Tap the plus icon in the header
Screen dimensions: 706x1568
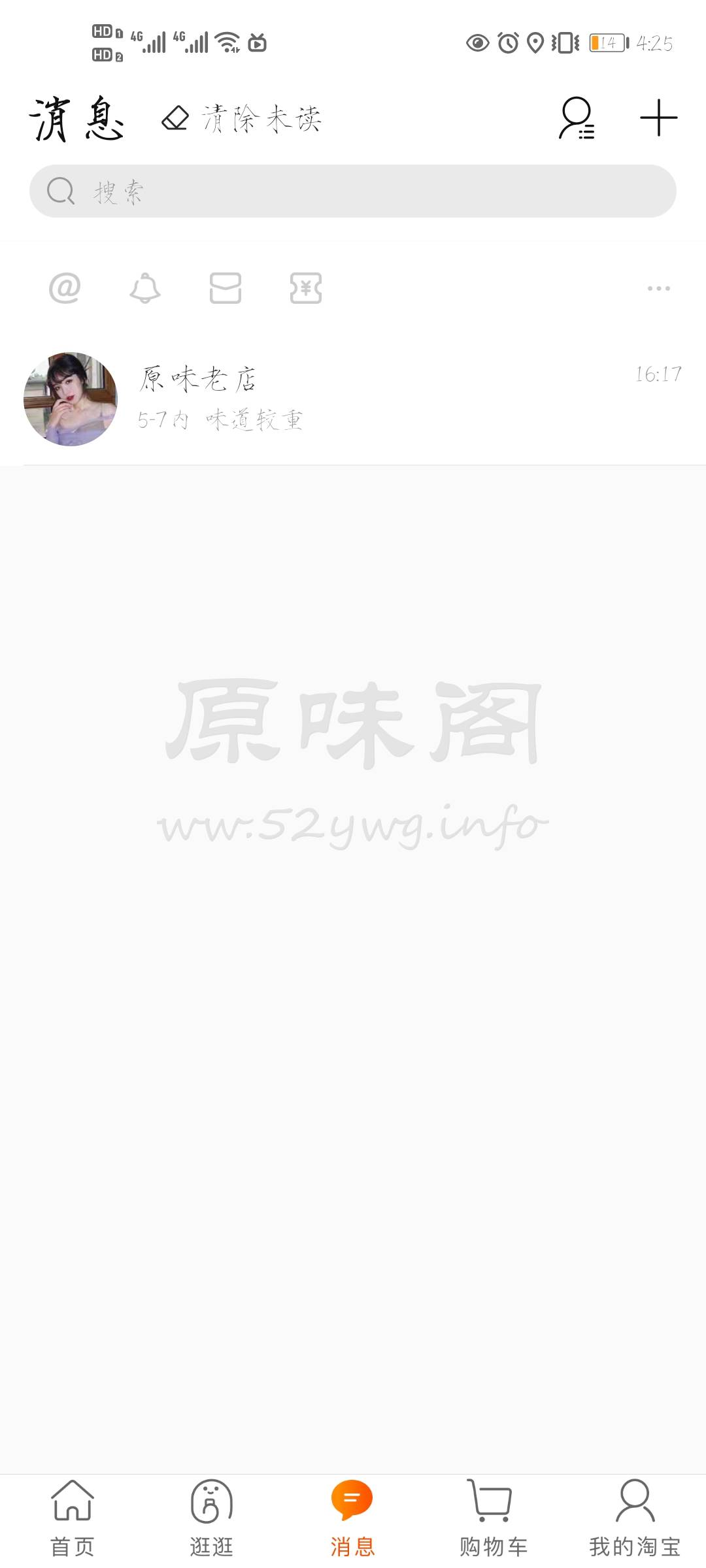(x=658, y=118)
